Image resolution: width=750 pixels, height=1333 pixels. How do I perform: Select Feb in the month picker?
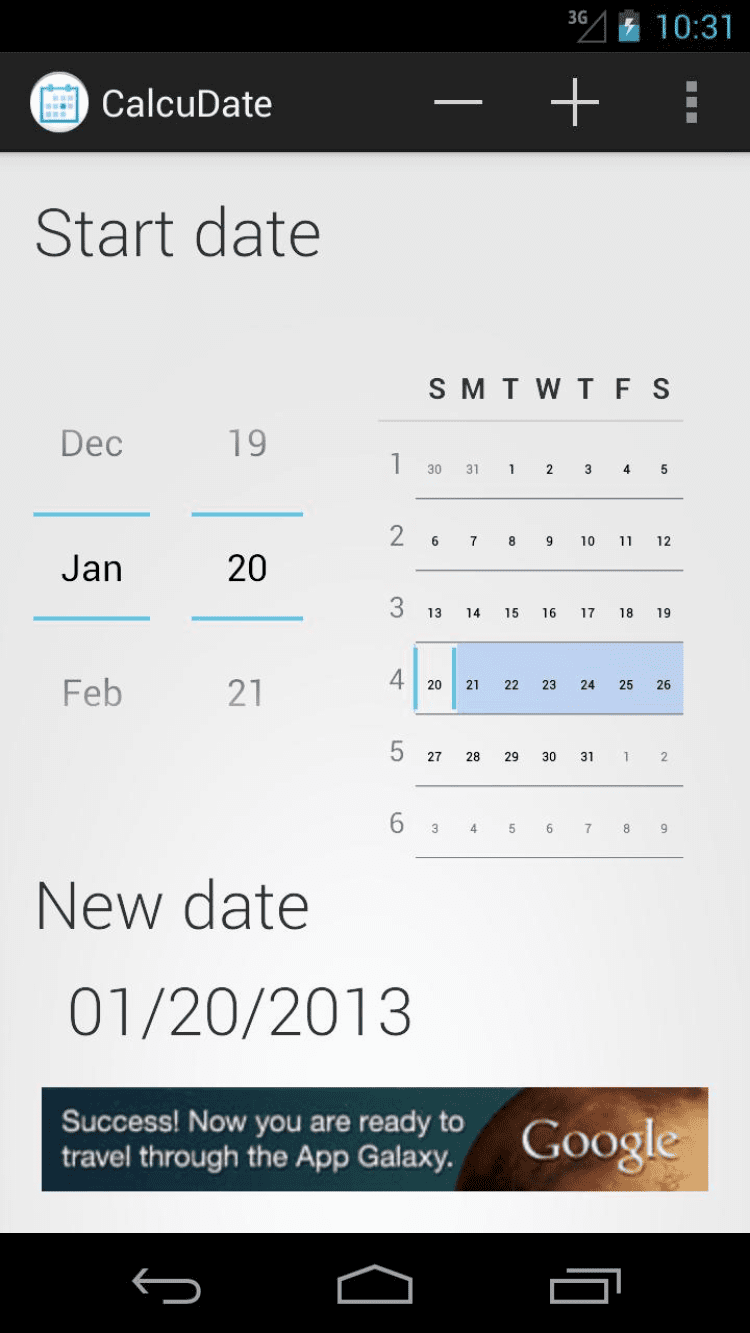point(91,692)
